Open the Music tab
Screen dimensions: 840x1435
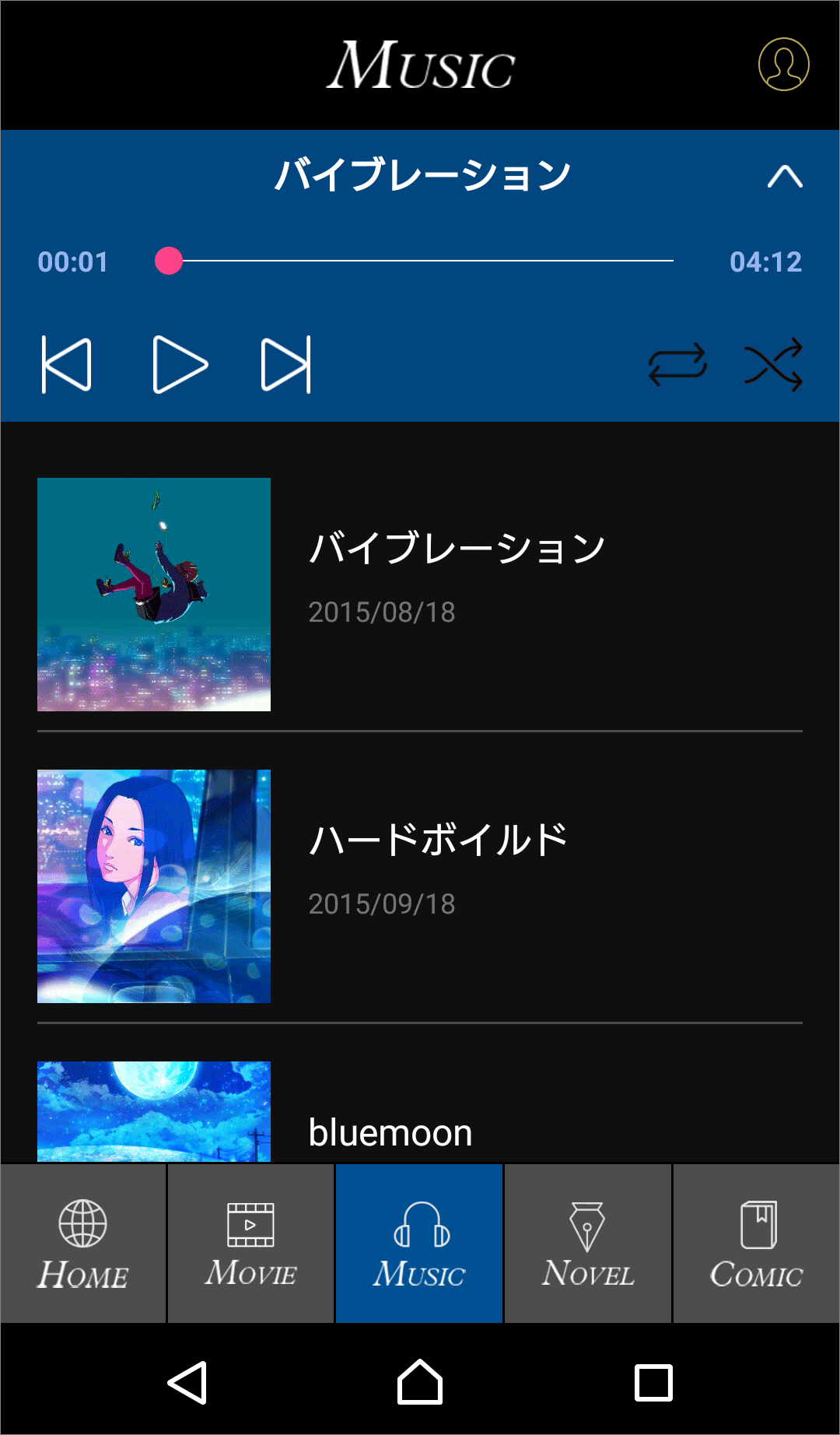[x=419, y=1244]
